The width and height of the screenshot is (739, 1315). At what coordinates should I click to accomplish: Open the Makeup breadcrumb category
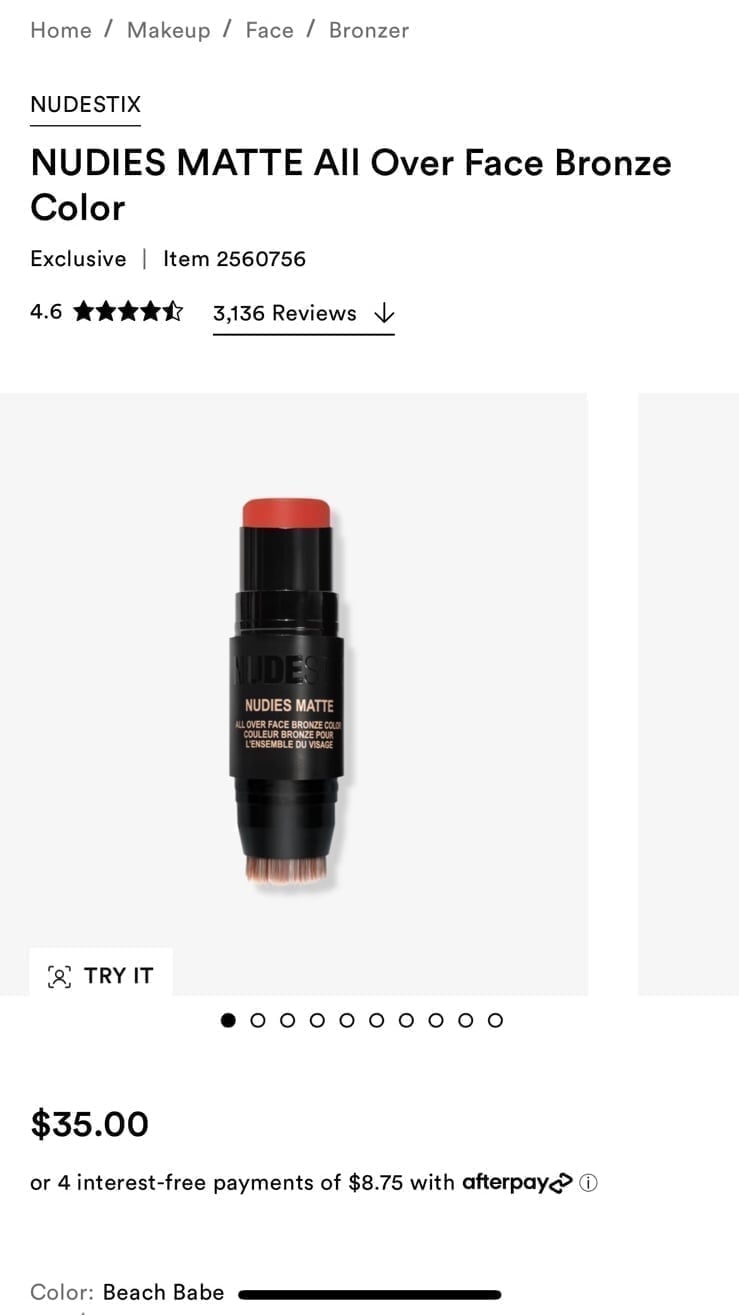pos(169,30)
